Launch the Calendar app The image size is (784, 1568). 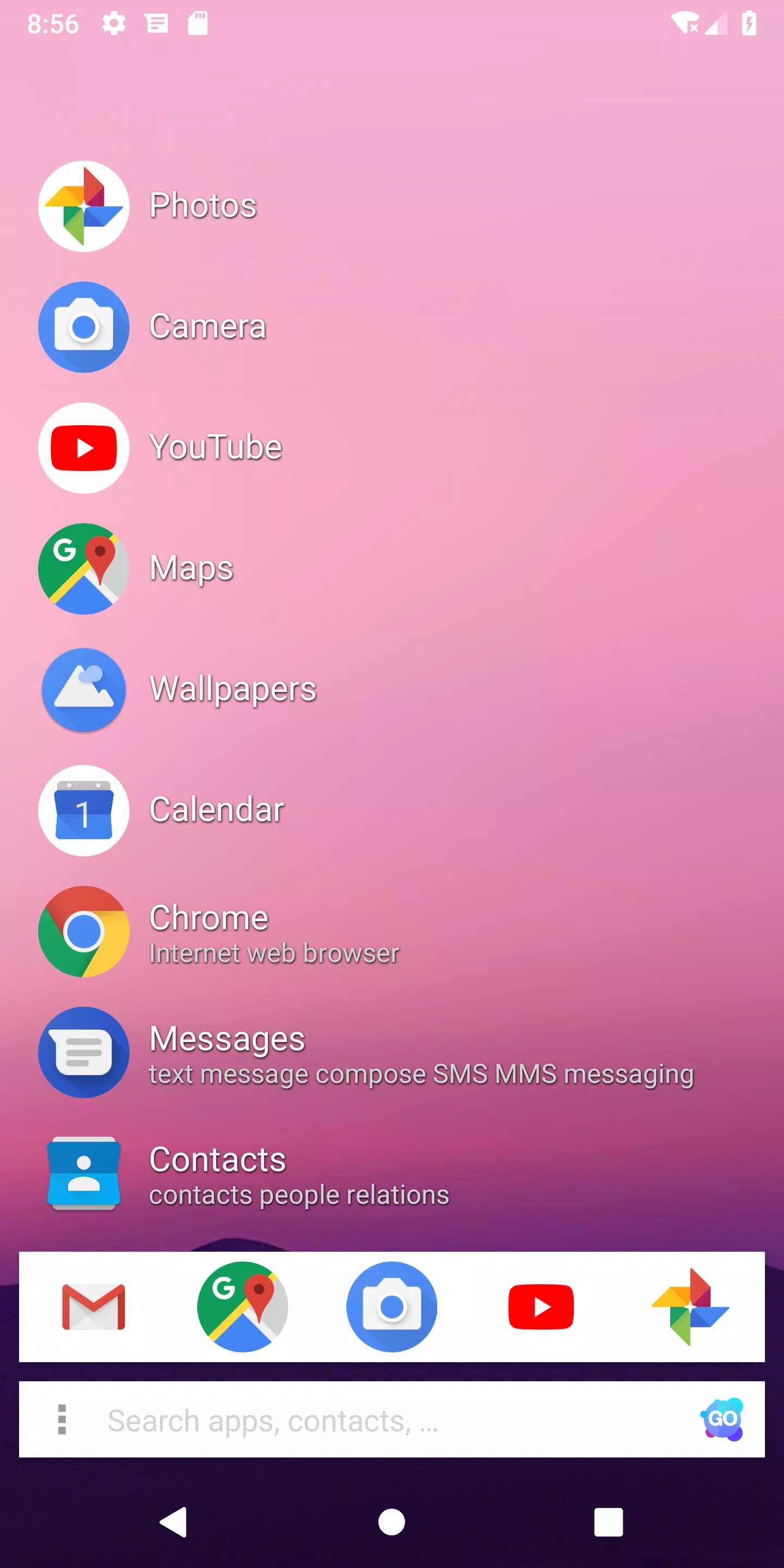coord(84,810)
